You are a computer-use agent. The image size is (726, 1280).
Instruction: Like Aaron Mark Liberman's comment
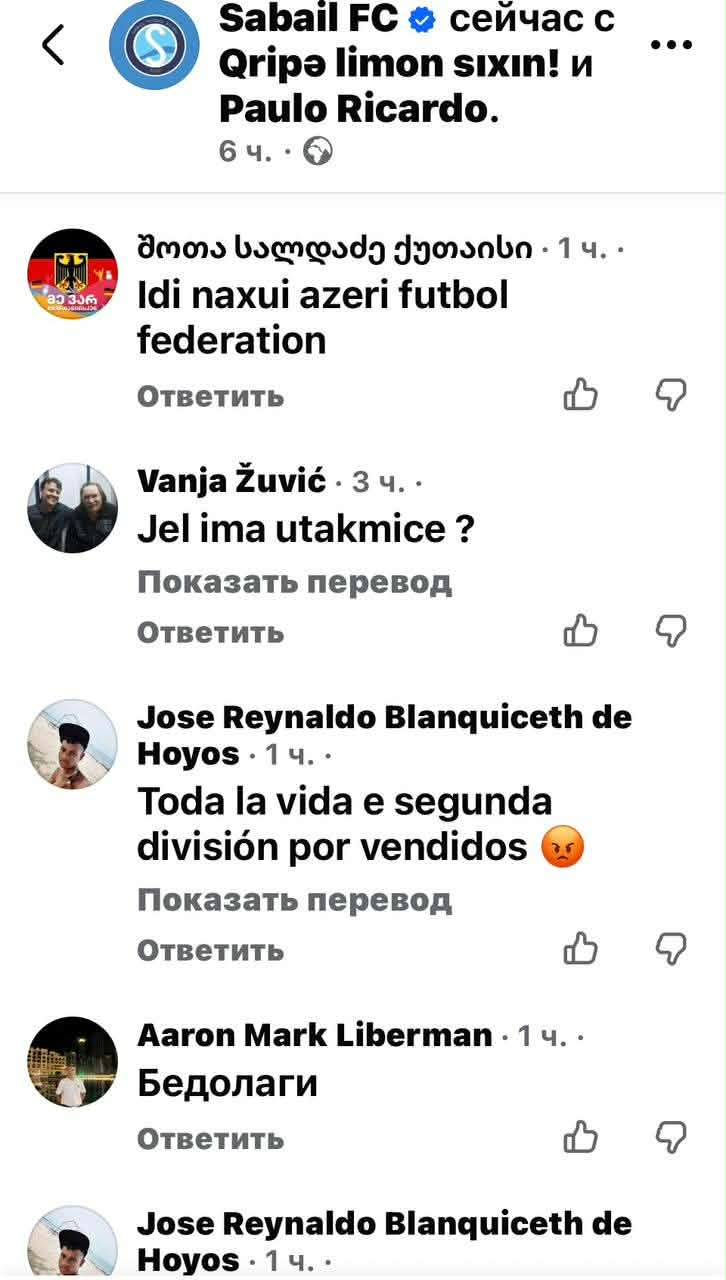point(581,1137)
